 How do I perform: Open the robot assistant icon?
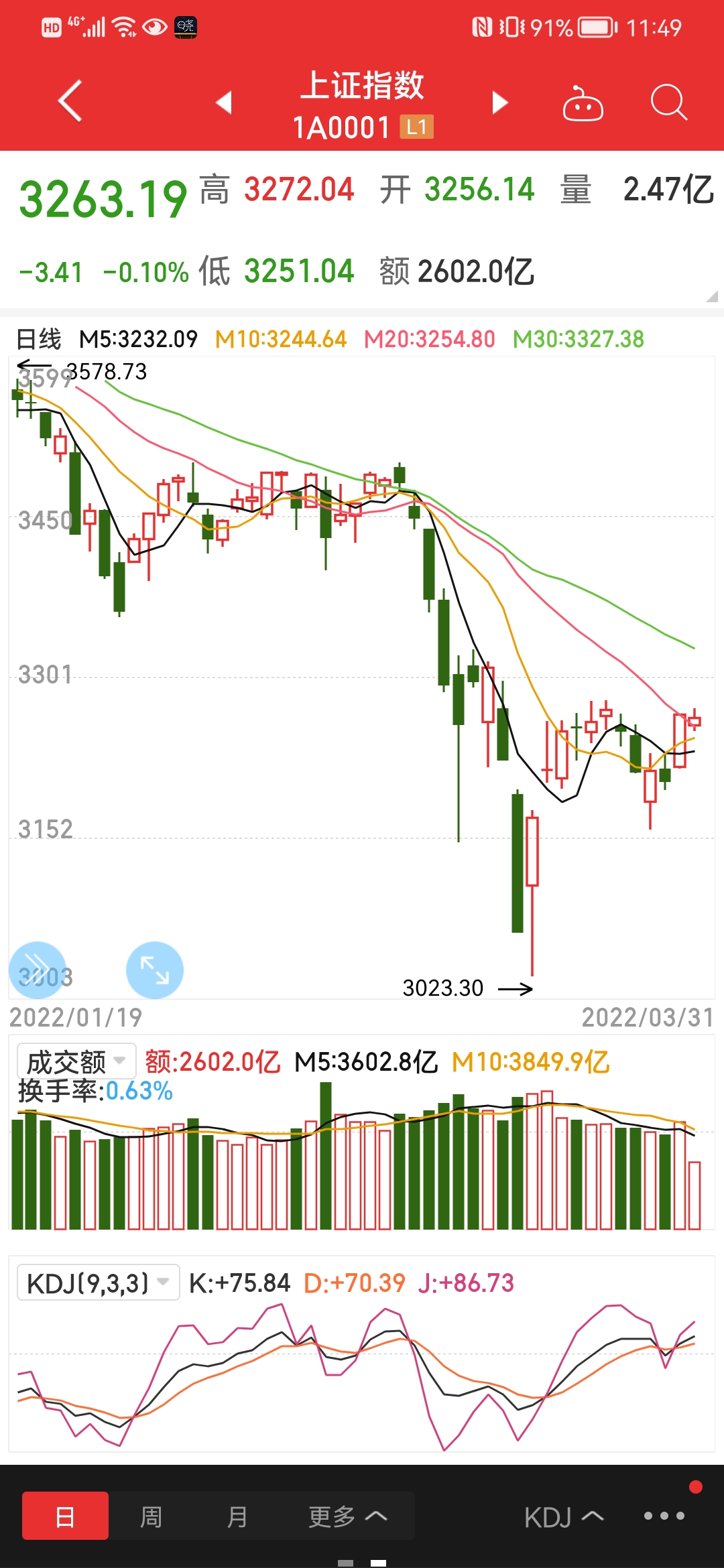tap(583, 103)
